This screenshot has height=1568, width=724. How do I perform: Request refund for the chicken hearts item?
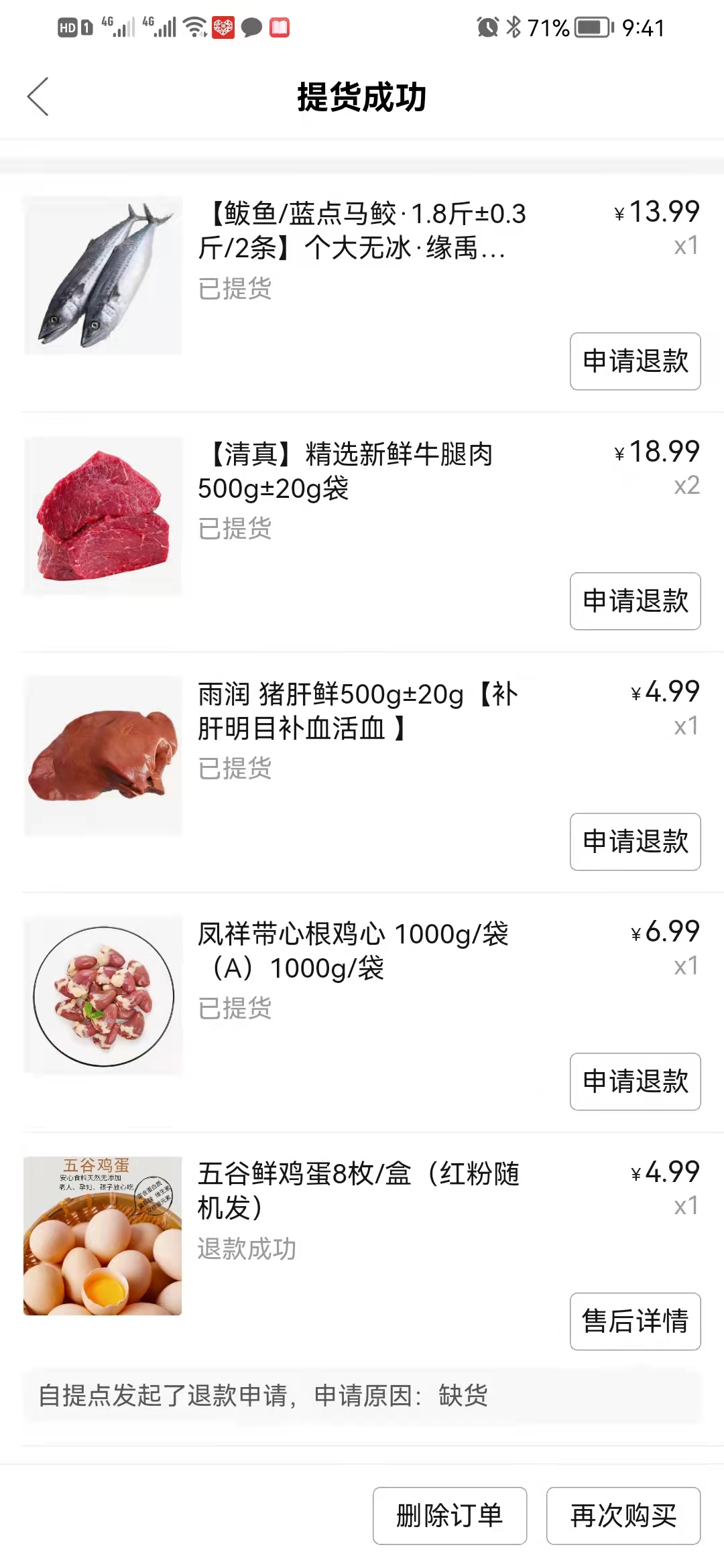pos(634,1082)
